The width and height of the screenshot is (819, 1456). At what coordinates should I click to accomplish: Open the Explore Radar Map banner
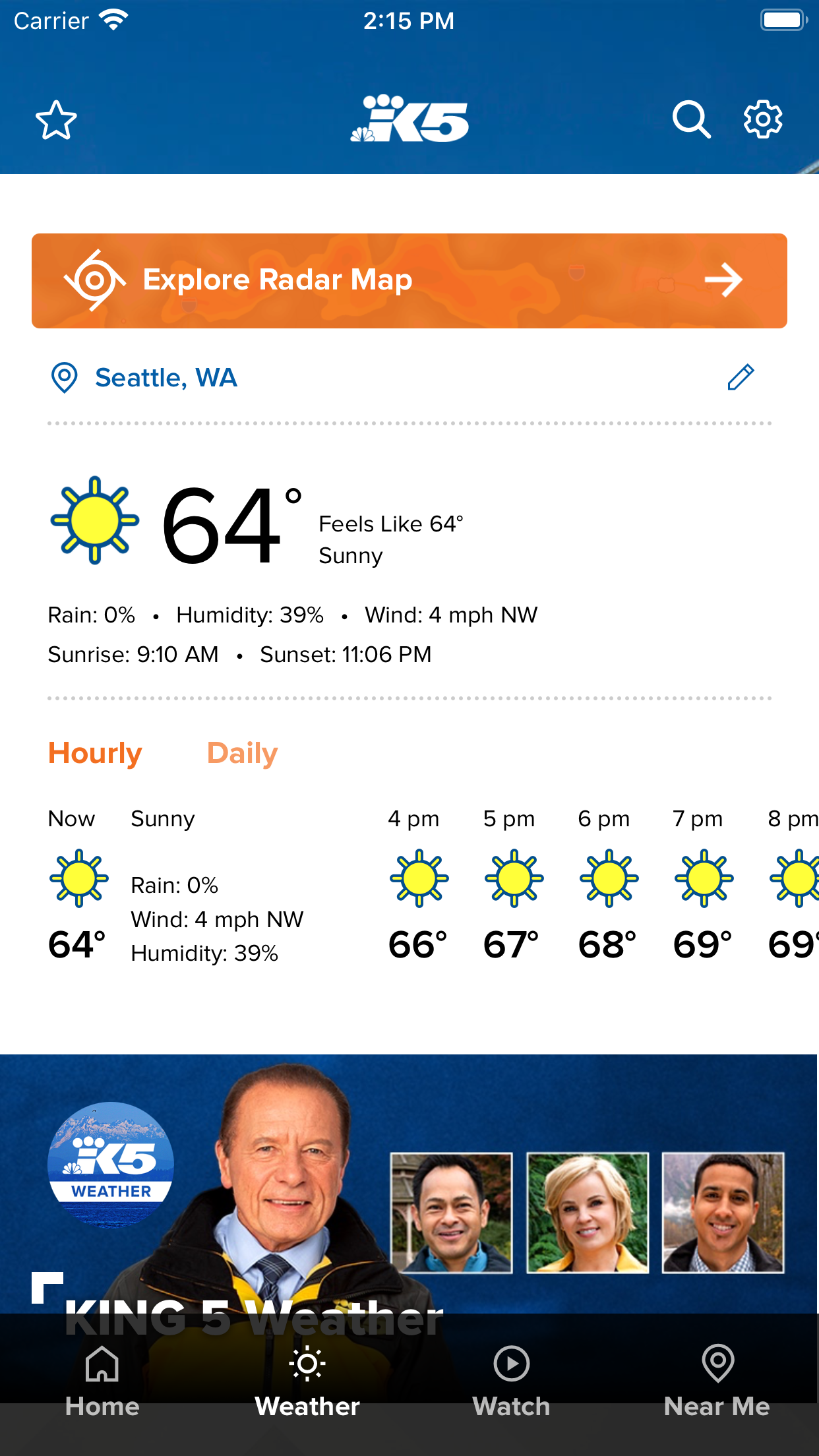[x=409, y=280]
